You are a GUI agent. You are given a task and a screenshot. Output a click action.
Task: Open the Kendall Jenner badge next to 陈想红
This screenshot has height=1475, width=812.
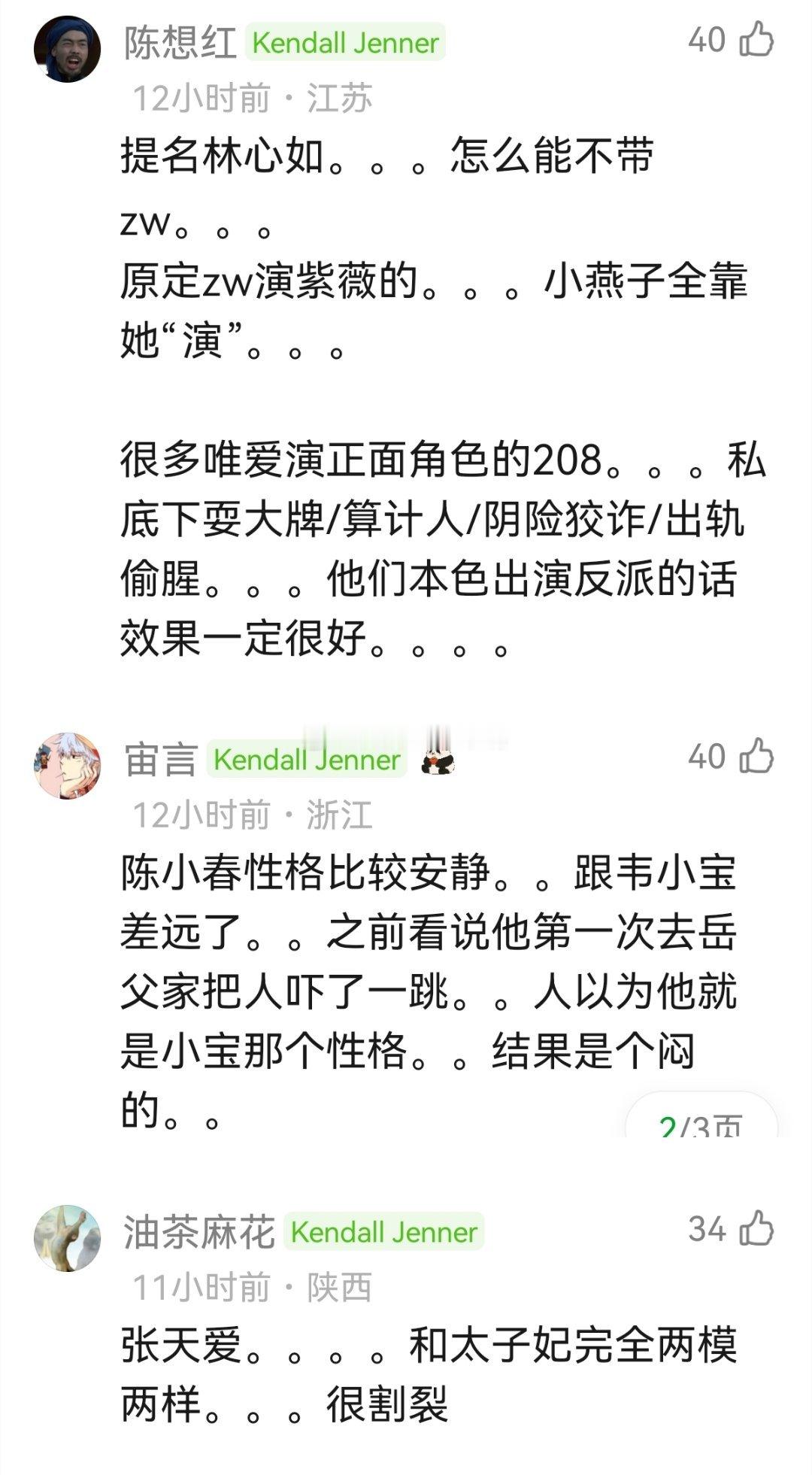pos(345,44)
